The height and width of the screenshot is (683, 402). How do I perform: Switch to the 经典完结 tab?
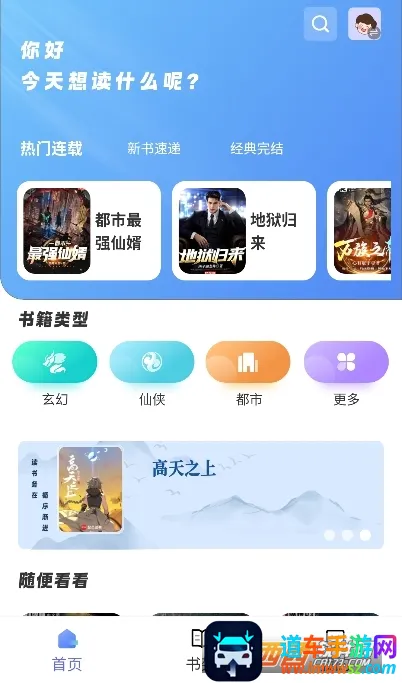[257, 149]
